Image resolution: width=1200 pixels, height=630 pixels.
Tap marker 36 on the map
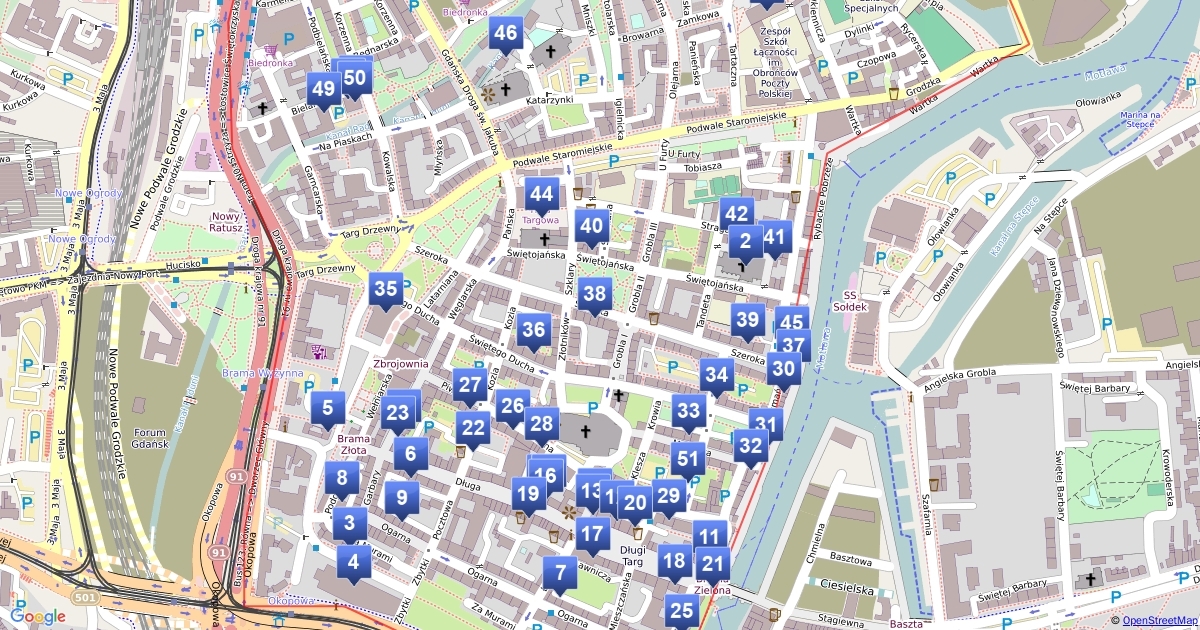tap(535, 330)
